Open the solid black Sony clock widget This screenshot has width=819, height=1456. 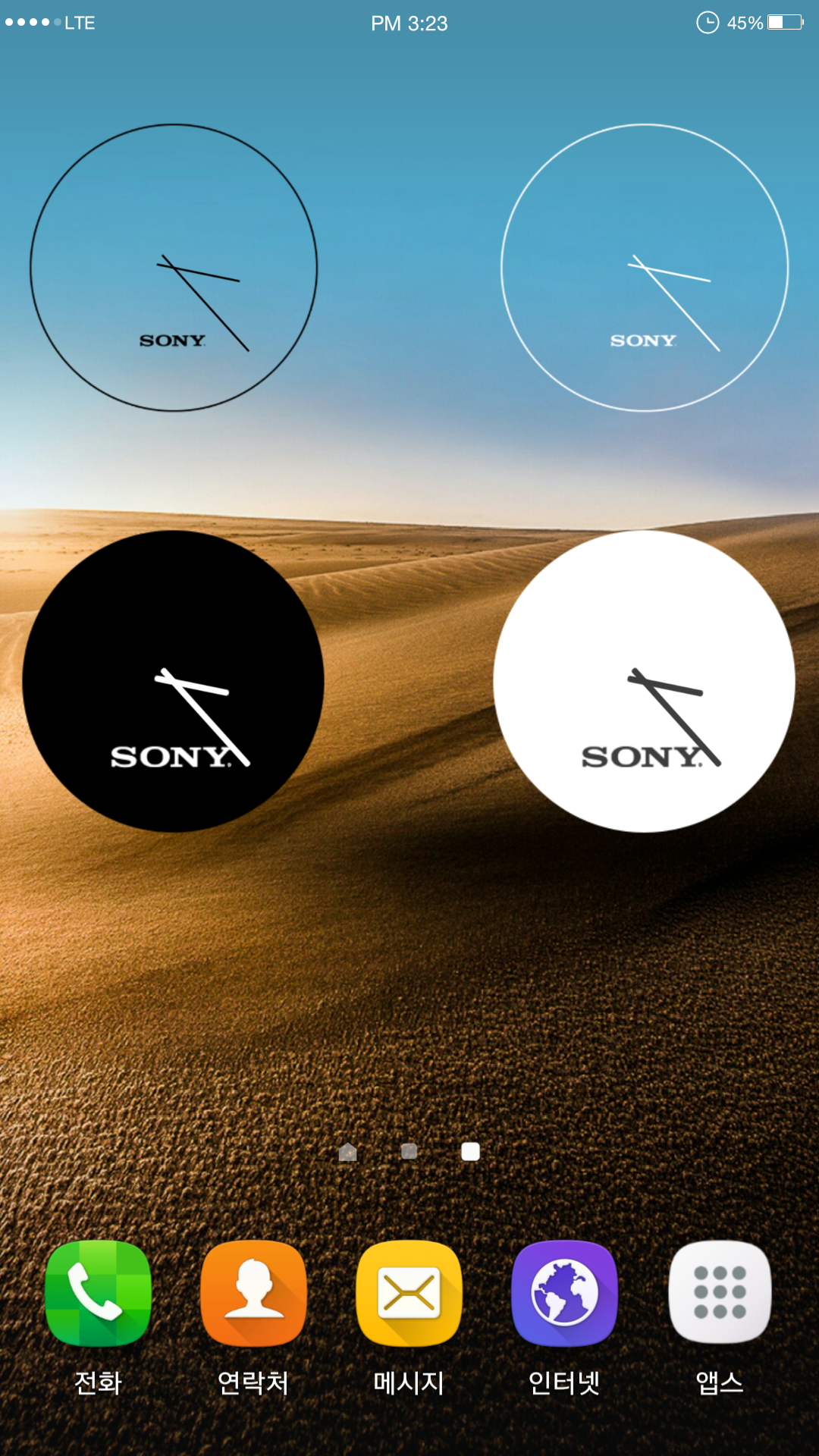click(x=174, y=681)
